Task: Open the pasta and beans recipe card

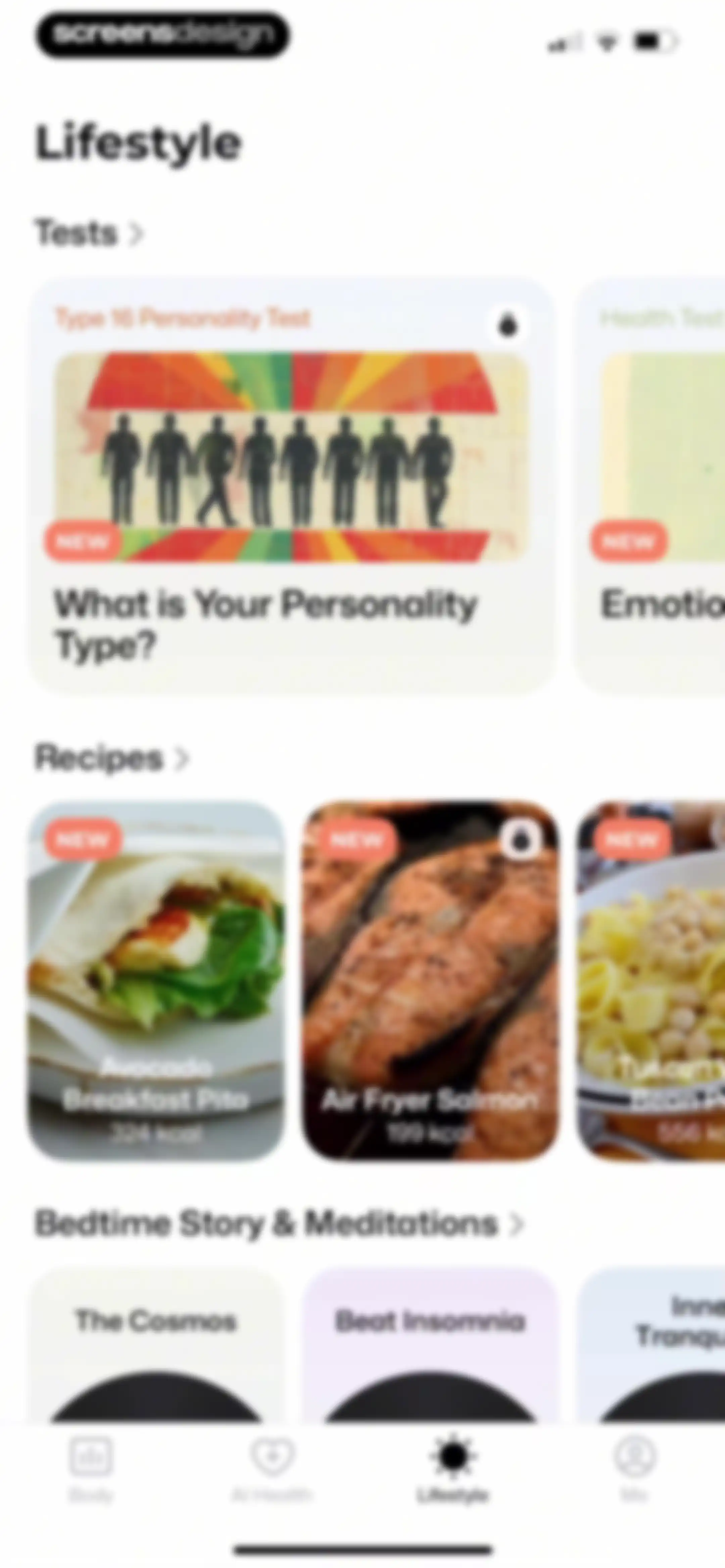Action: pyautogui.click(x=650, y=981)
